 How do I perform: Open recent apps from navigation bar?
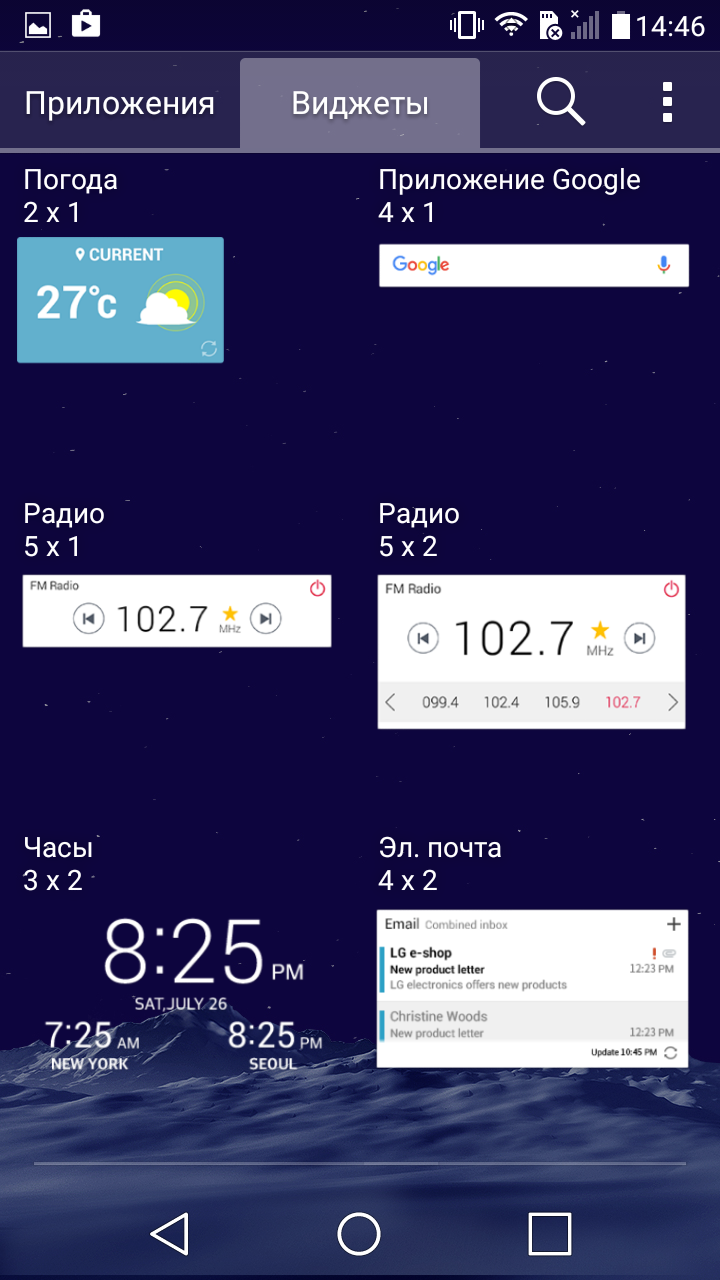549,1233
